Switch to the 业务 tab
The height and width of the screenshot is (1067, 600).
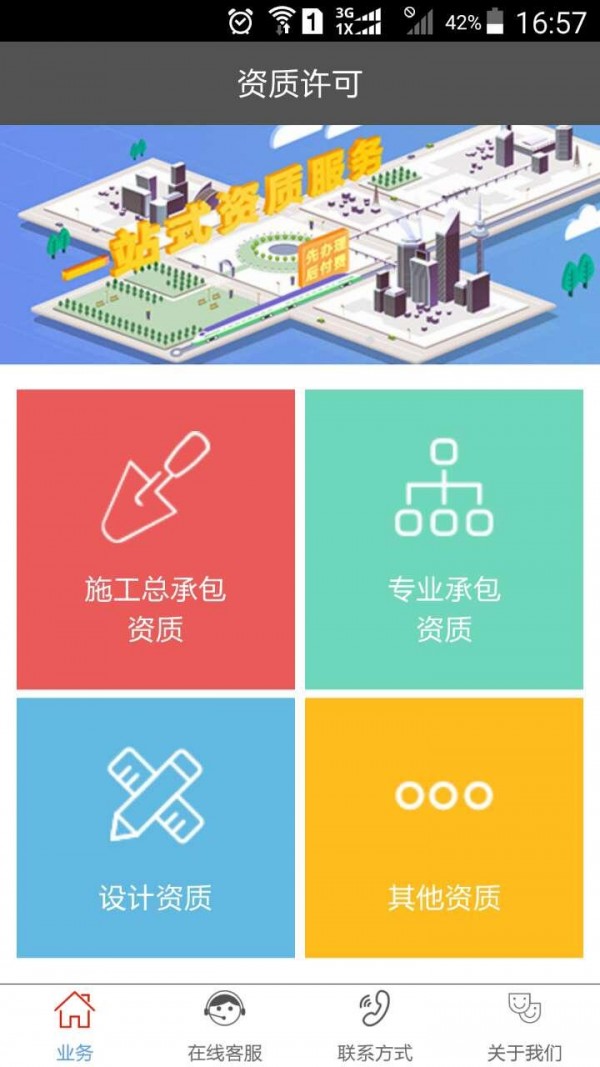[75, 1026]
